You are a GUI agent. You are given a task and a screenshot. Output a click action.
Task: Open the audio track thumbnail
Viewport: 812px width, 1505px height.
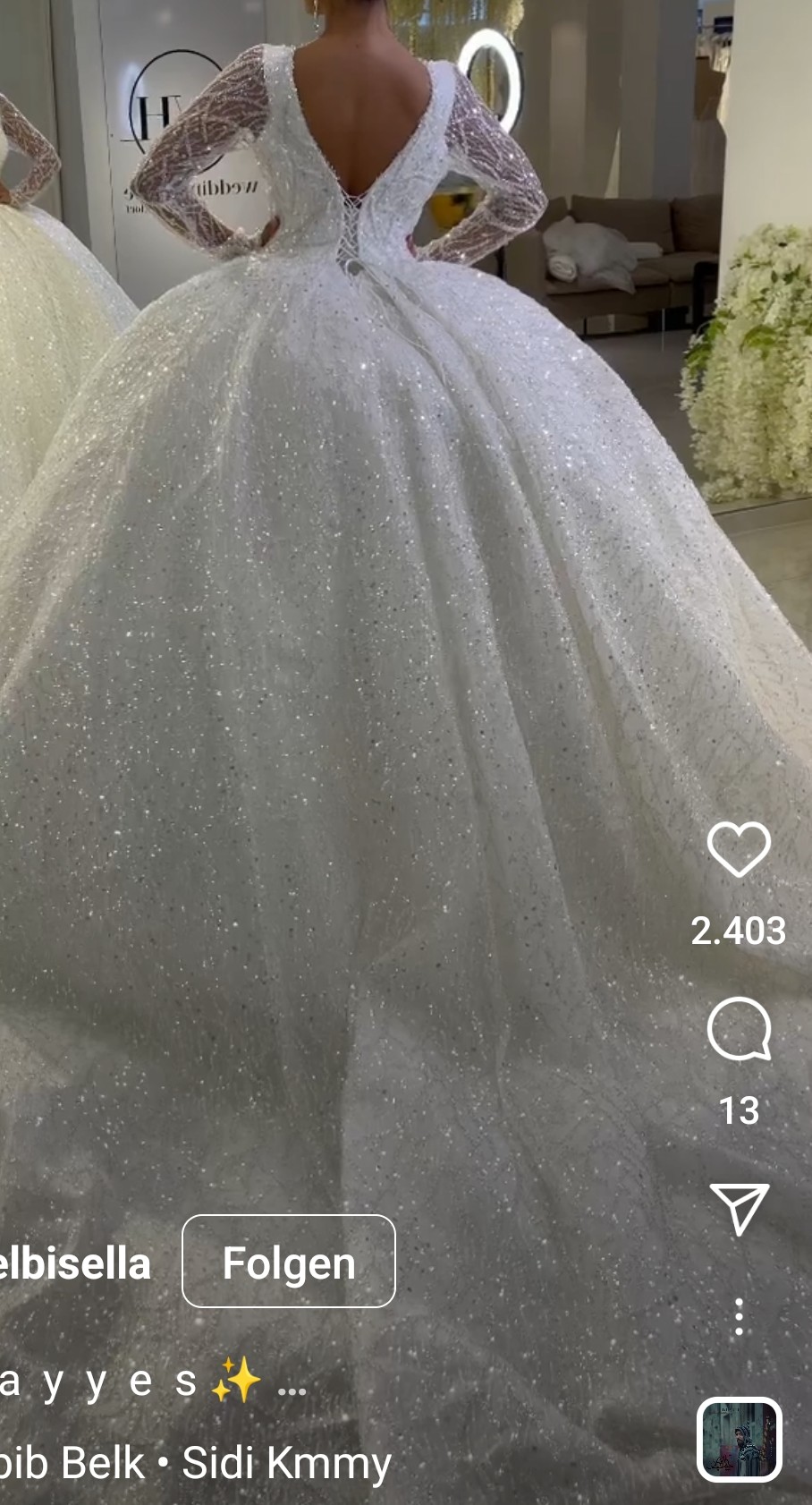(740, 1441)
